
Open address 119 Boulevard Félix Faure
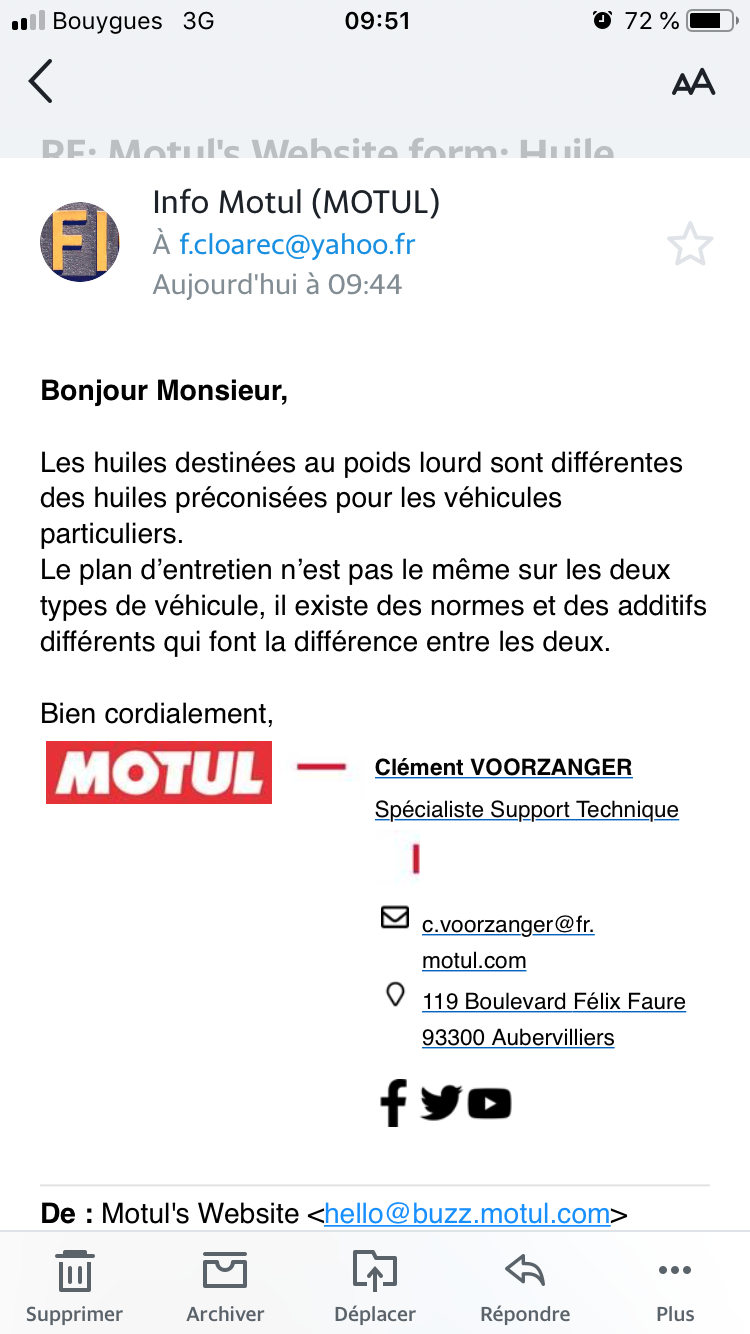[x=553, y=1001]
